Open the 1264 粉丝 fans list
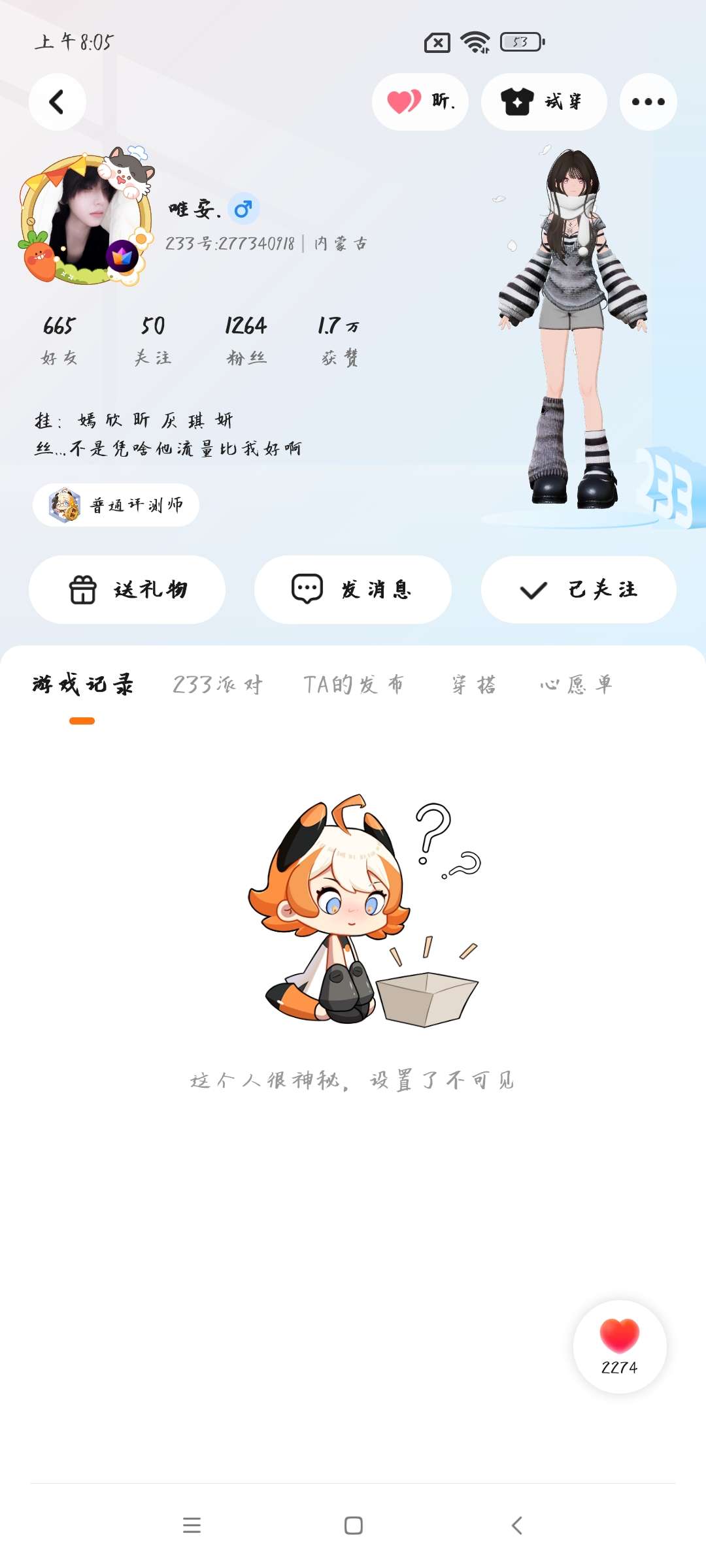This screenshot has width=706, height=1568. (246, 340)
